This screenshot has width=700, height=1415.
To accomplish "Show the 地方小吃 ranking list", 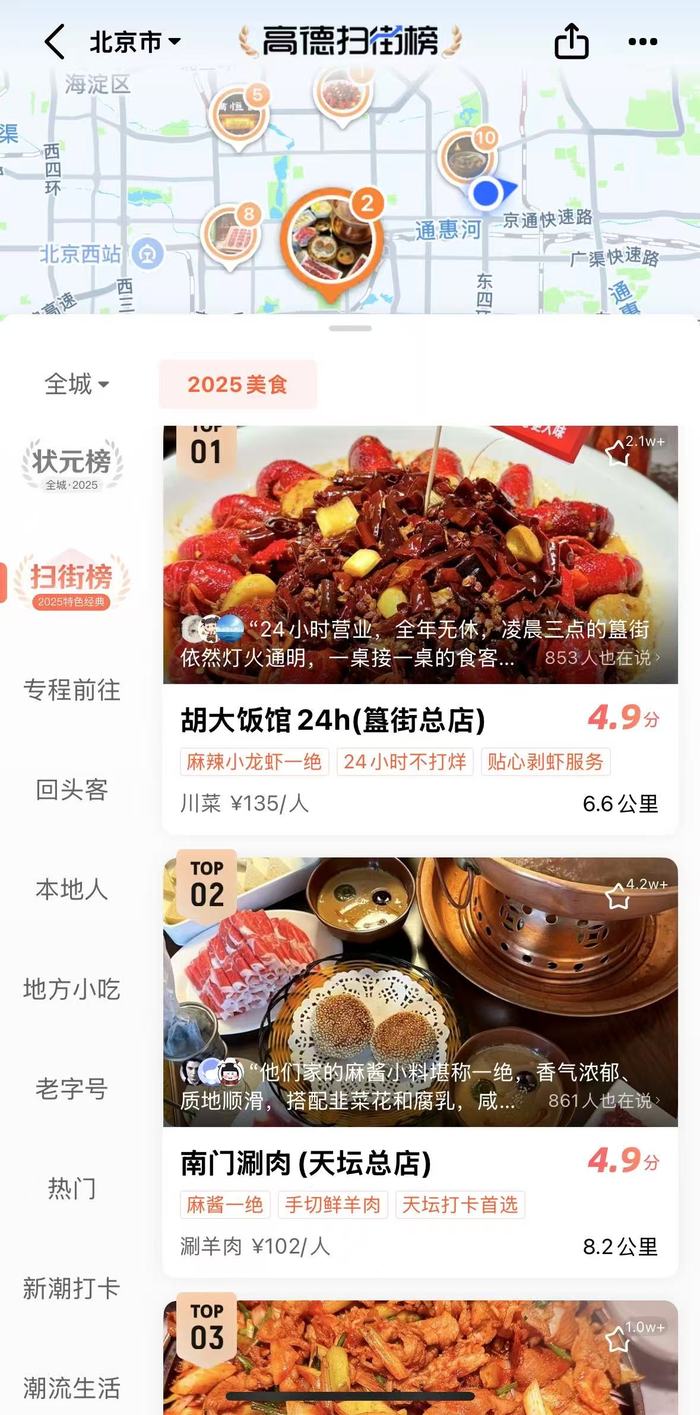I will (x=71, y=989).
